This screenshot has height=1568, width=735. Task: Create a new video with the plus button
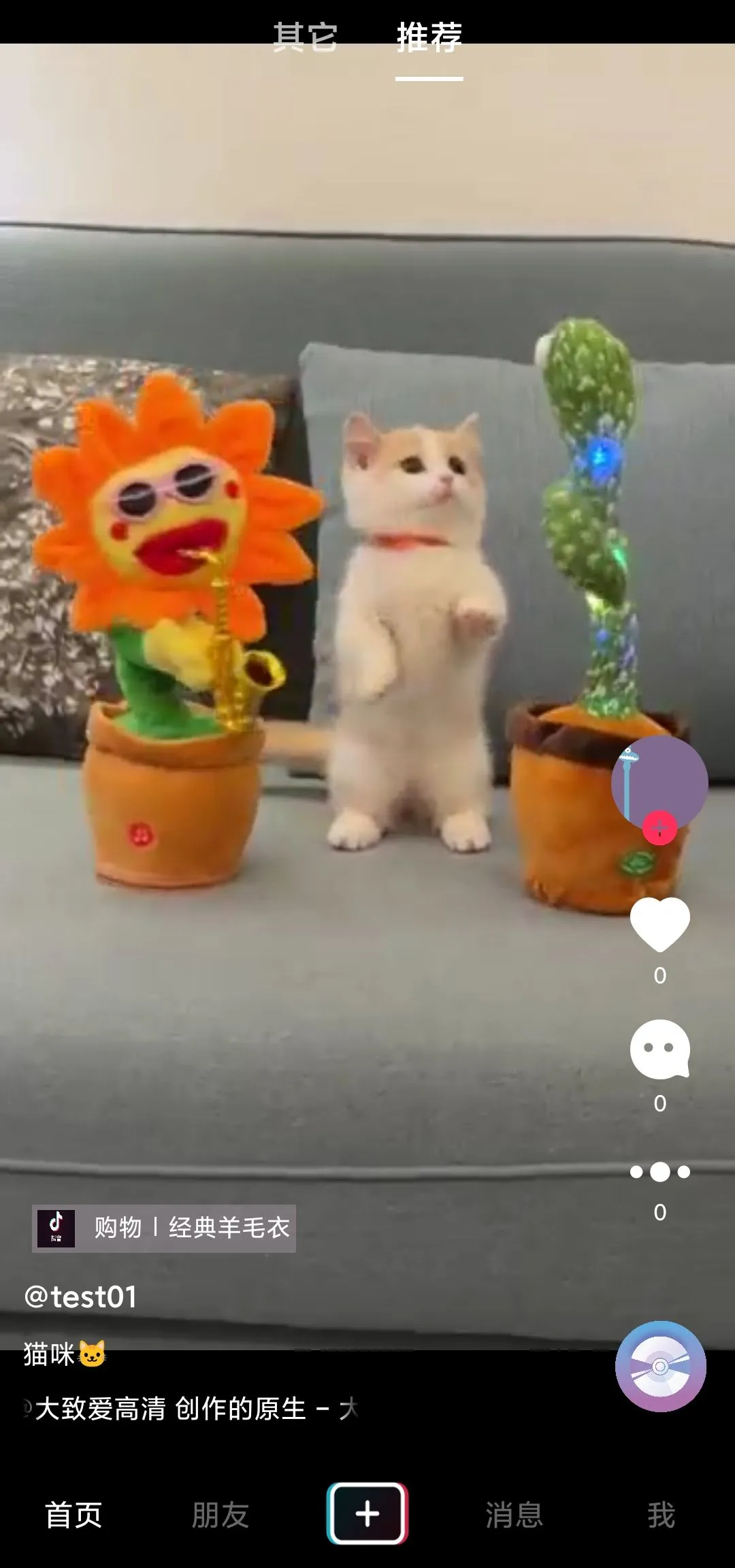pos(367,1514)
